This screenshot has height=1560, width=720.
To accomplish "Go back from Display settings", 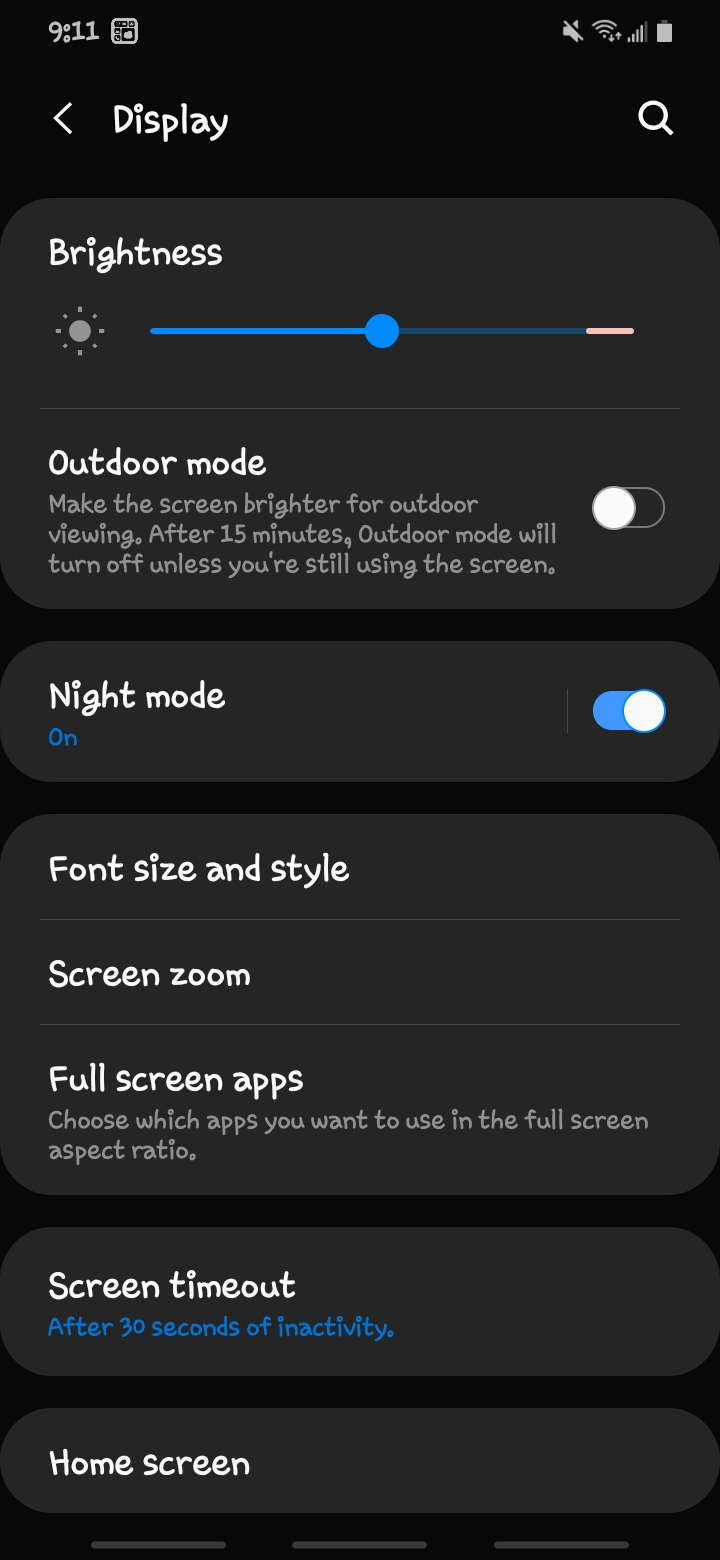I will point(63,120).
